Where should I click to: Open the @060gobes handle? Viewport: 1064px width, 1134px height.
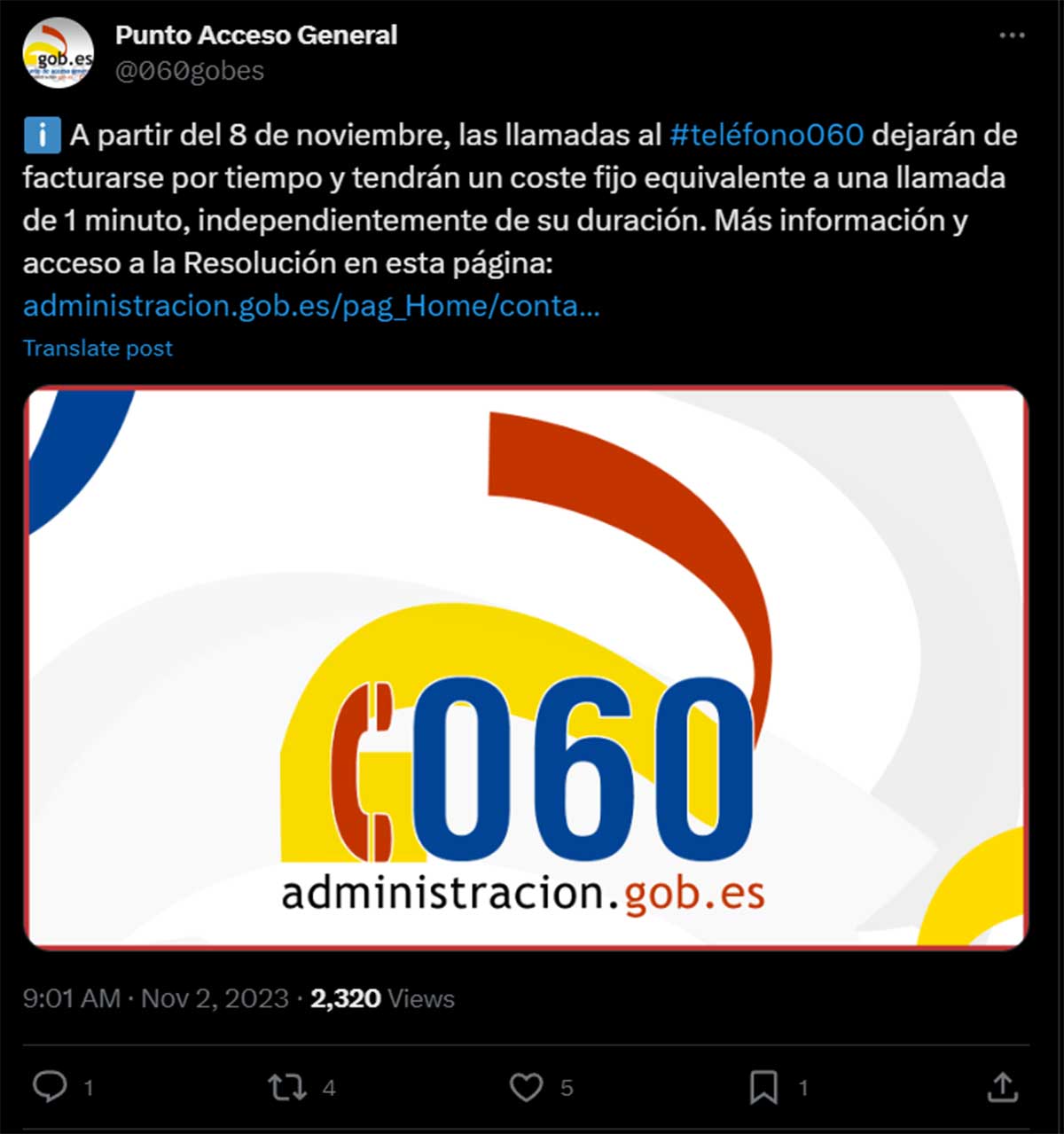pyautogui.click(x=190, y=71)
